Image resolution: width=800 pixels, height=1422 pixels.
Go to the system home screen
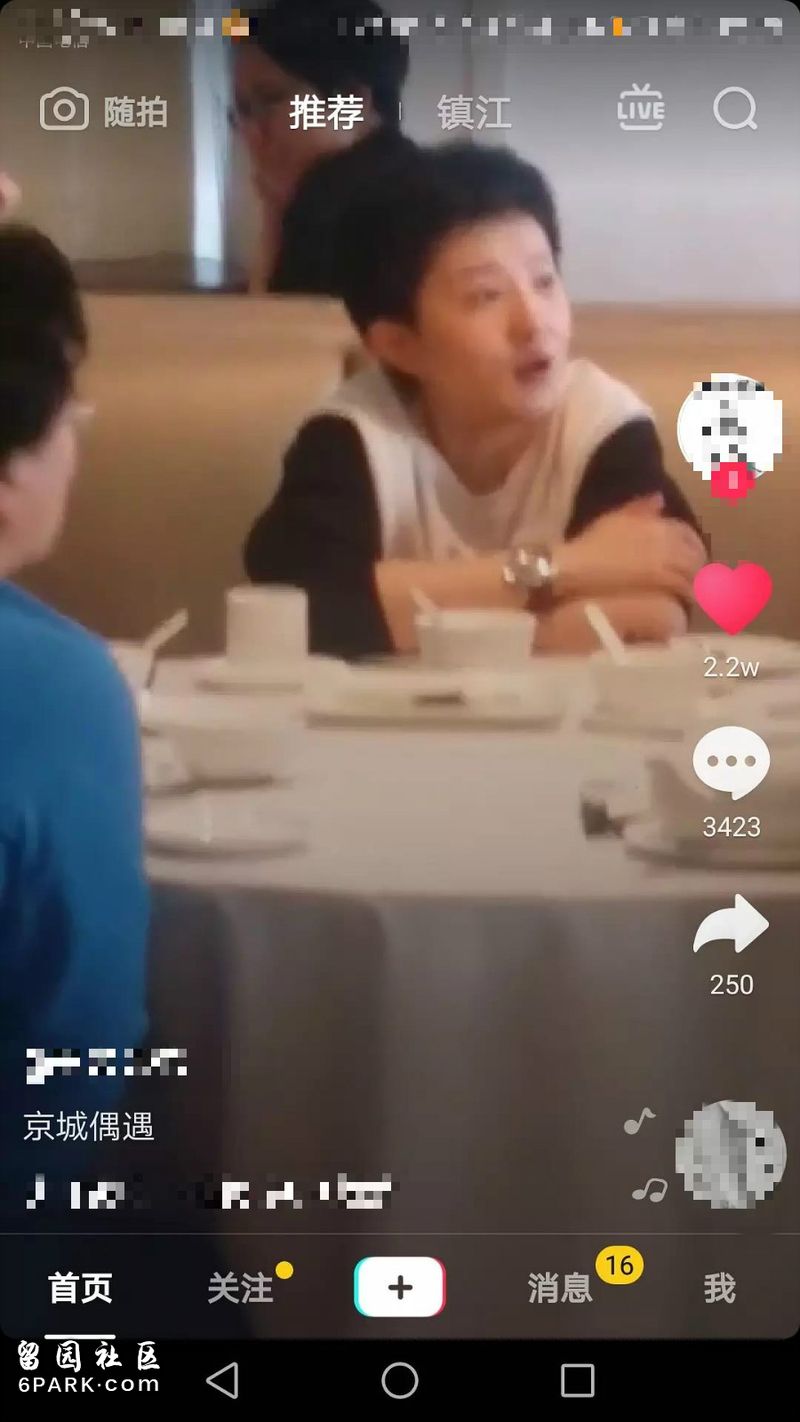[x=400, y=1381]
